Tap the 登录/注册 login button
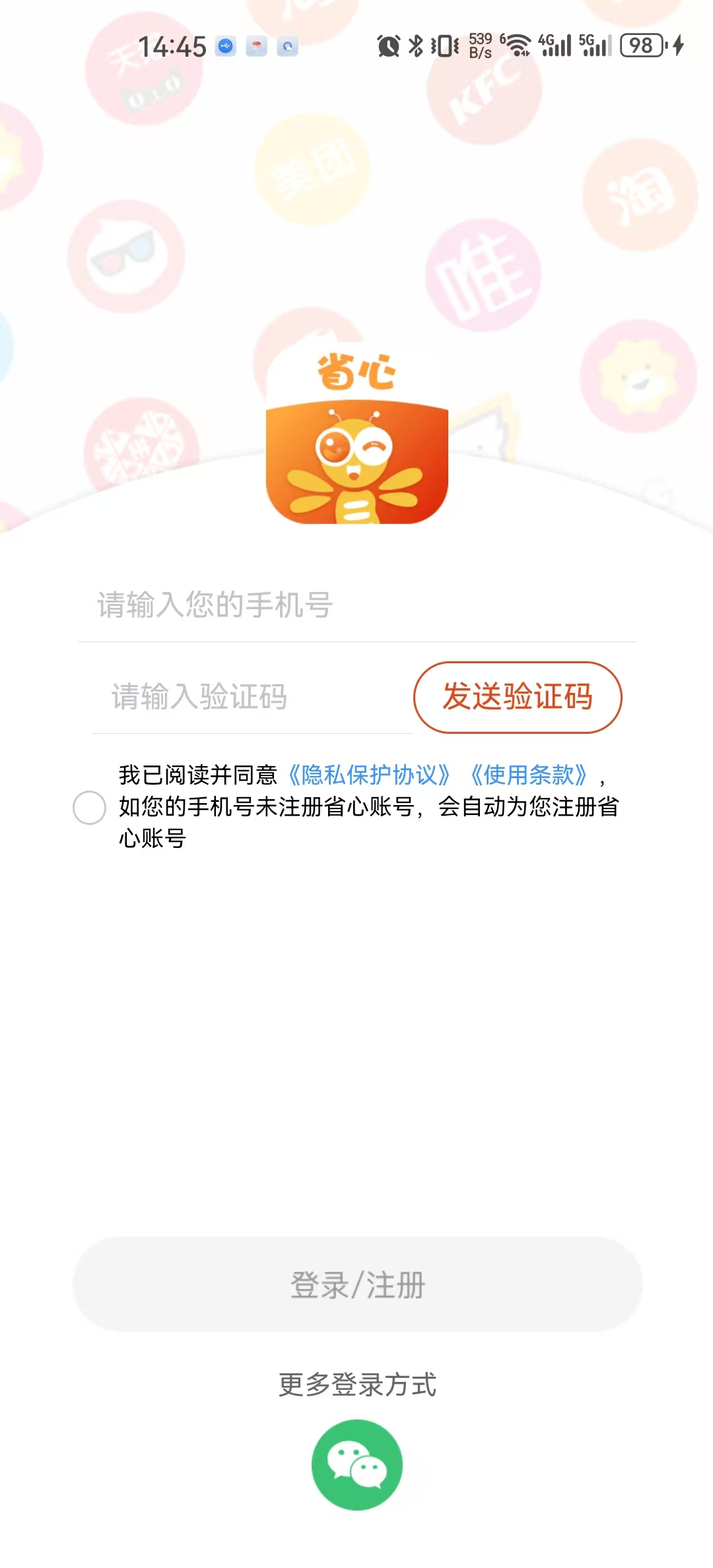This screenshot has height=1568, width=713. 356,1286
